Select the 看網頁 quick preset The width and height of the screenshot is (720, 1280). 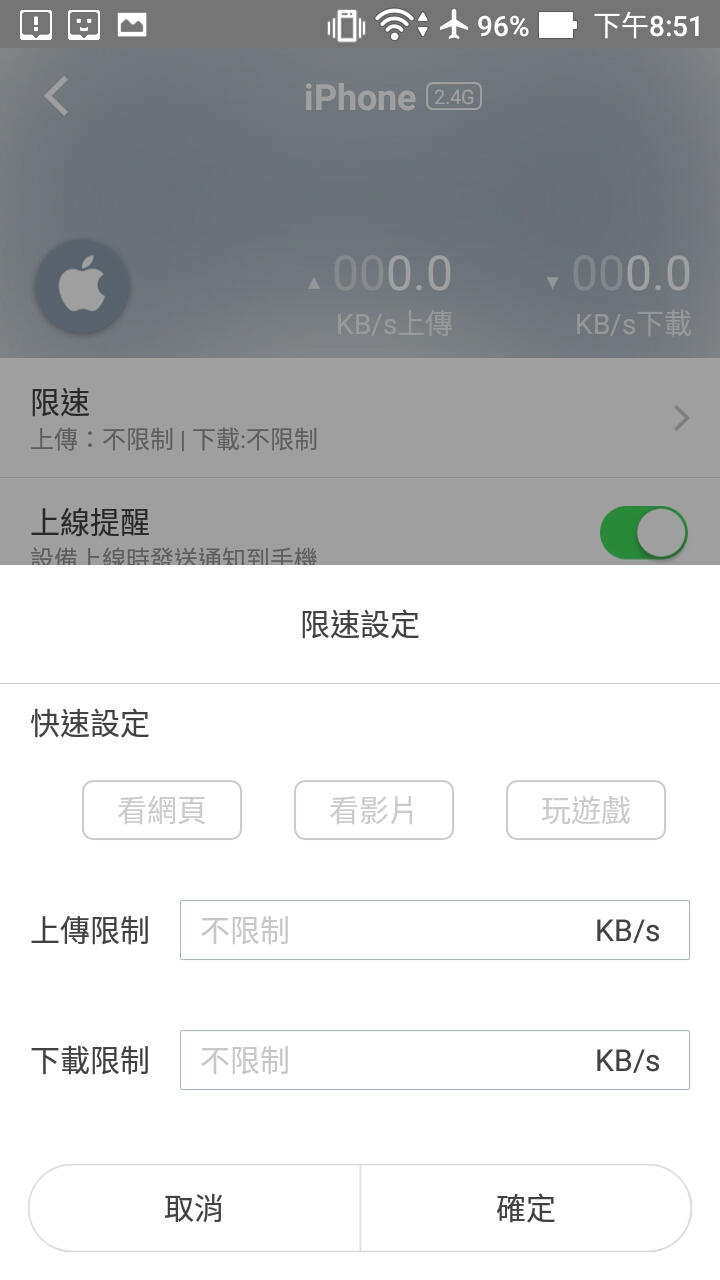click(162, 810)
